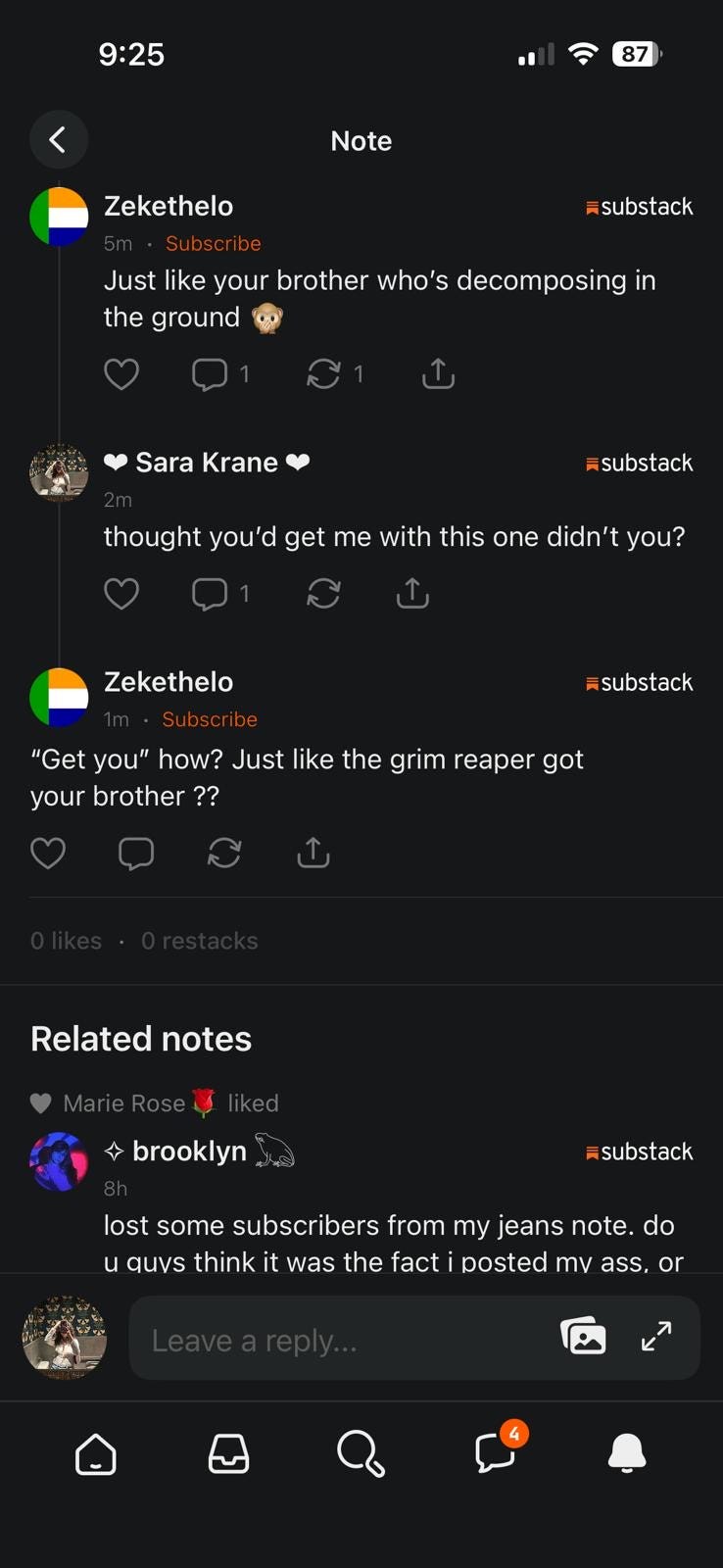This screenshot has width=723, height=1568.
Task: Share Sara Krane's reply
Action: pyautogui.click(x=412, y=593)
